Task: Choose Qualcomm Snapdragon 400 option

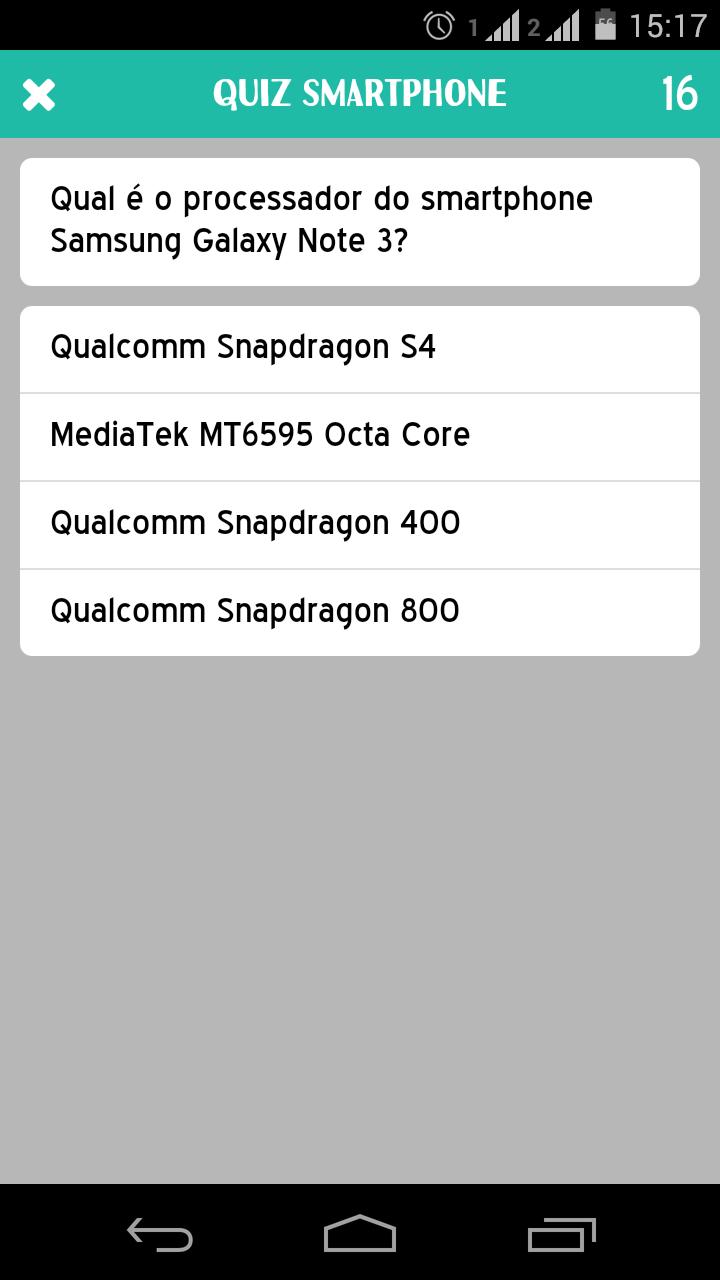Action: tap(360, 524)
